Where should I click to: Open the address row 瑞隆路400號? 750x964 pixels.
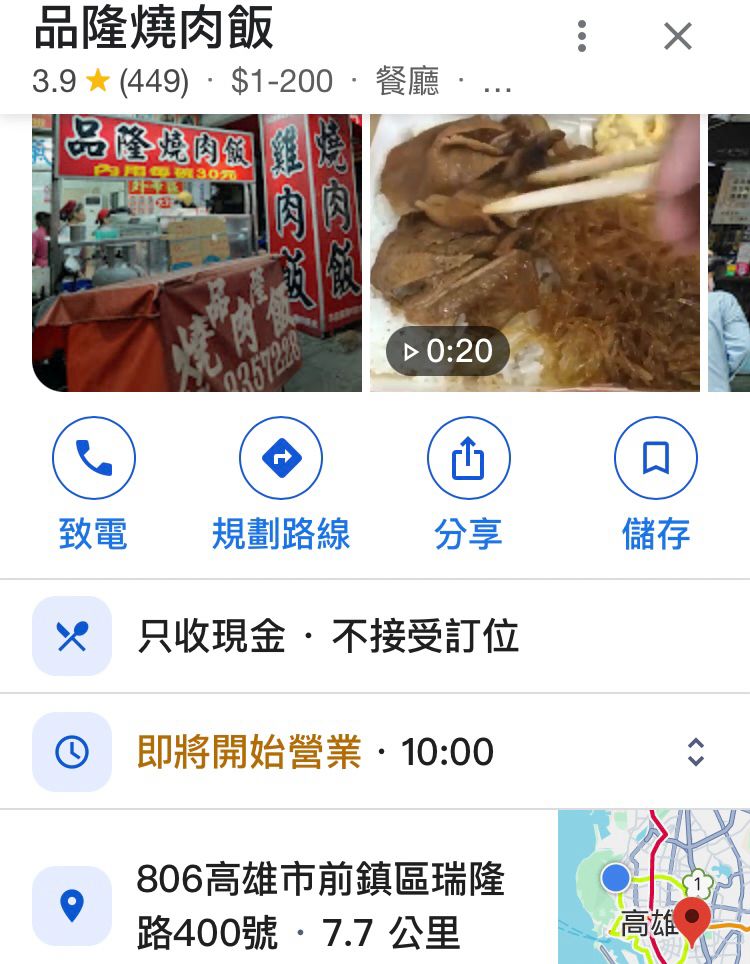[x=320, y=907]
